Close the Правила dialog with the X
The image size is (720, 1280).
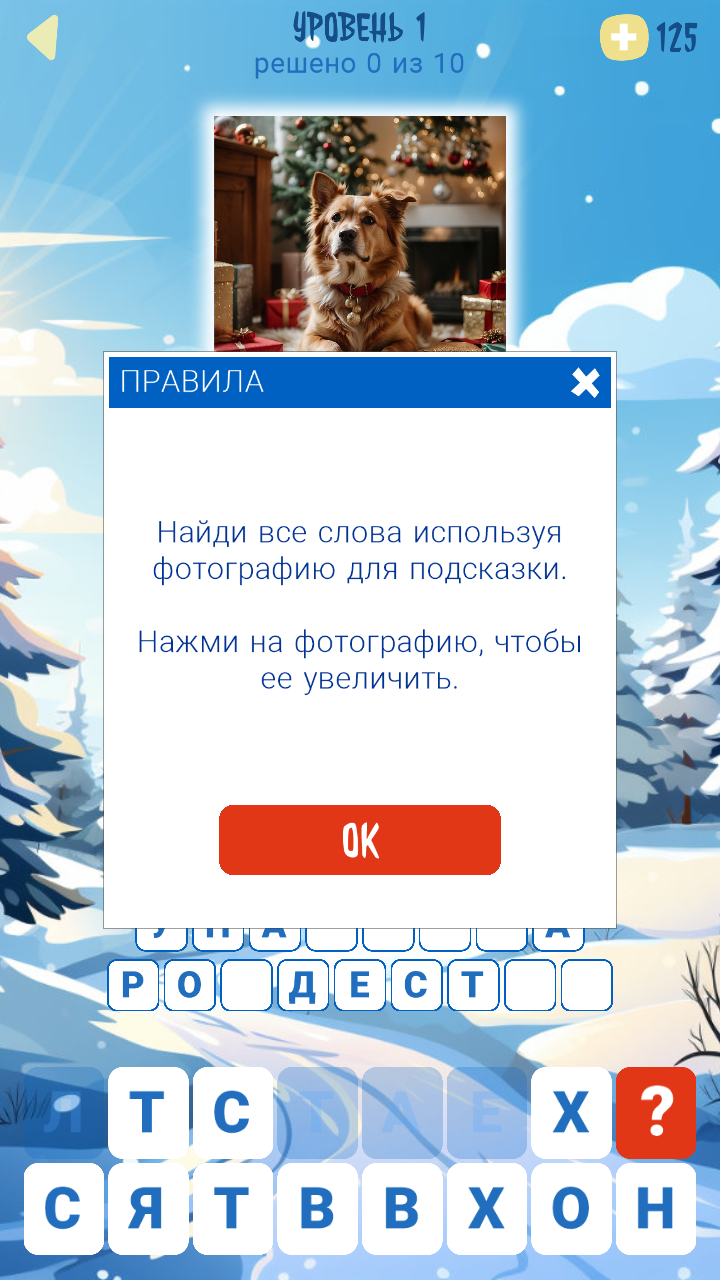click(585, 382)
